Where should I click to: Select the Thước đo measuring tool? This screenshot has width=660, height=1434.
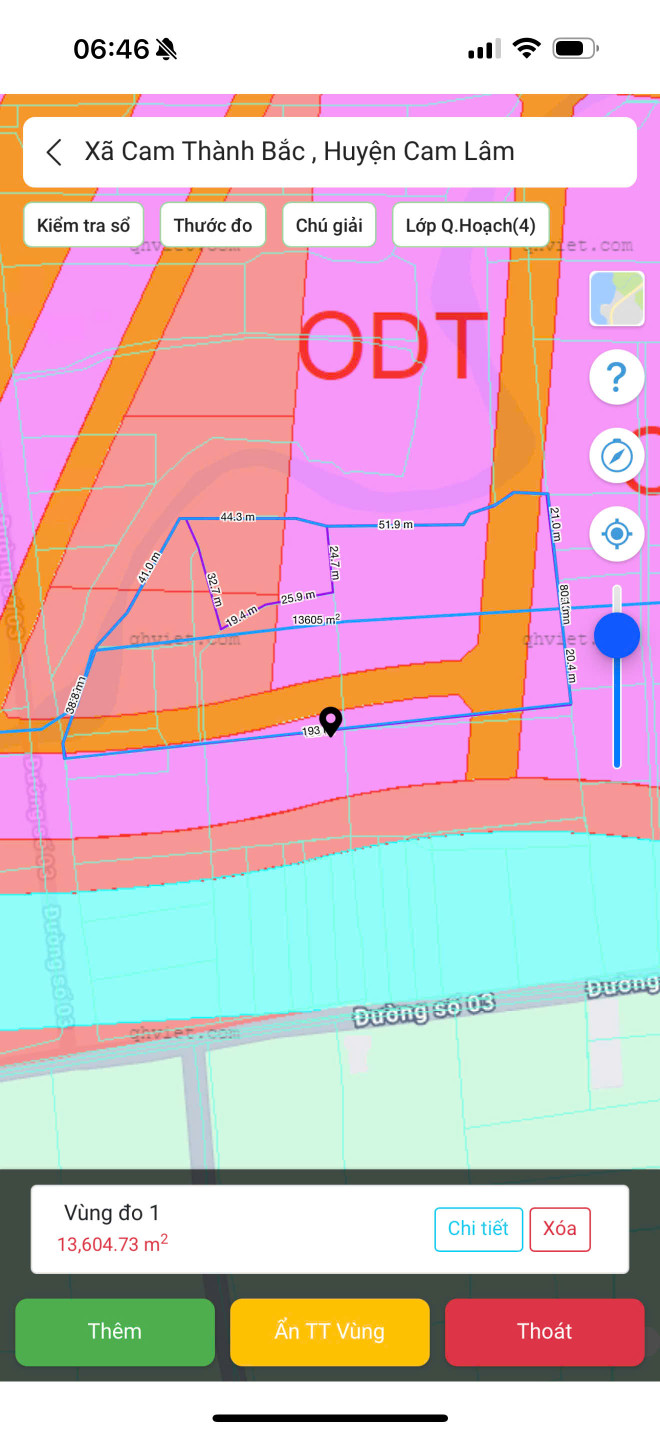tap(213, 225)
